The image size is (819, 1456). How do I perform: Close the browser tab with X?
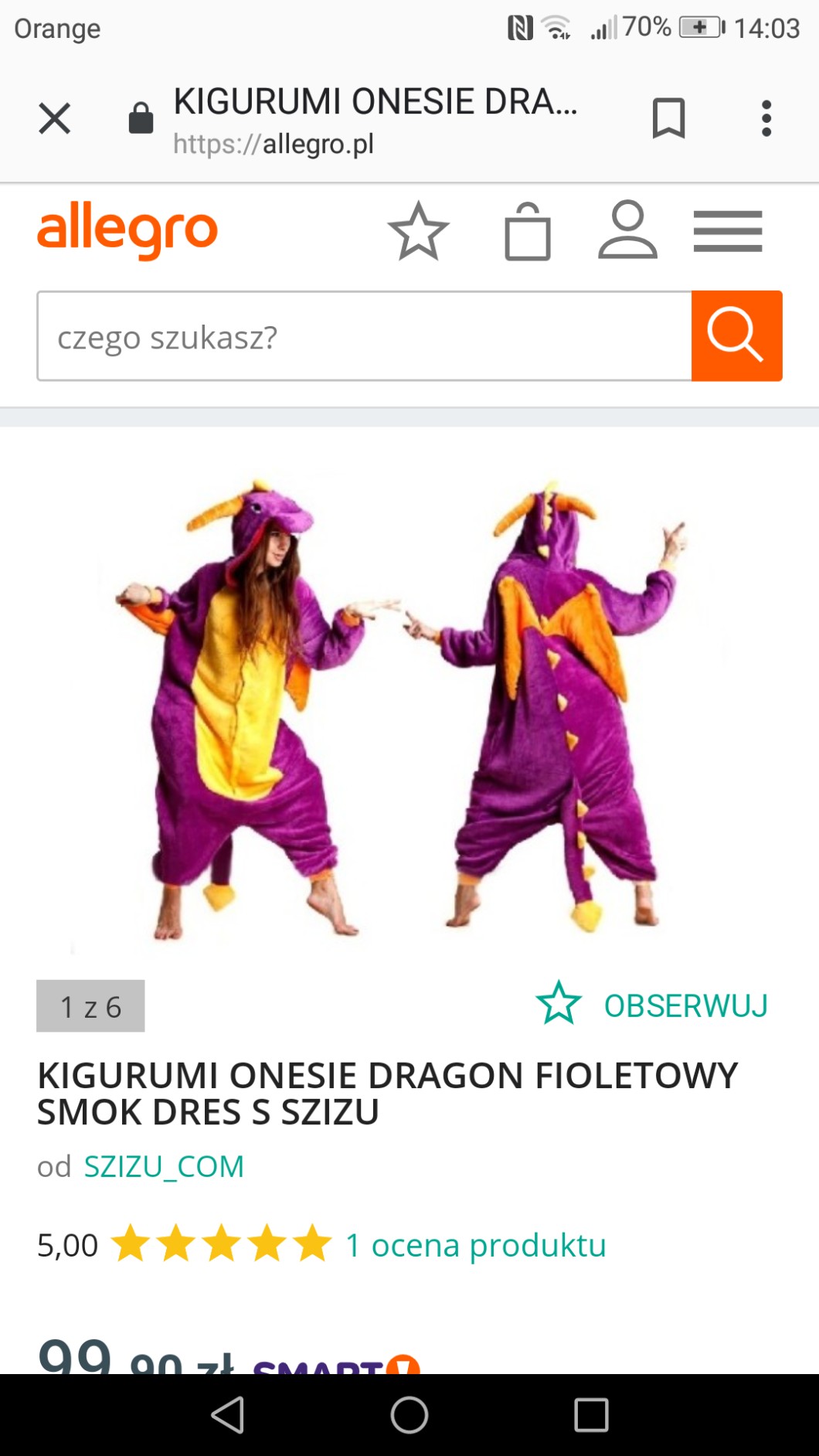click(54, 119)
